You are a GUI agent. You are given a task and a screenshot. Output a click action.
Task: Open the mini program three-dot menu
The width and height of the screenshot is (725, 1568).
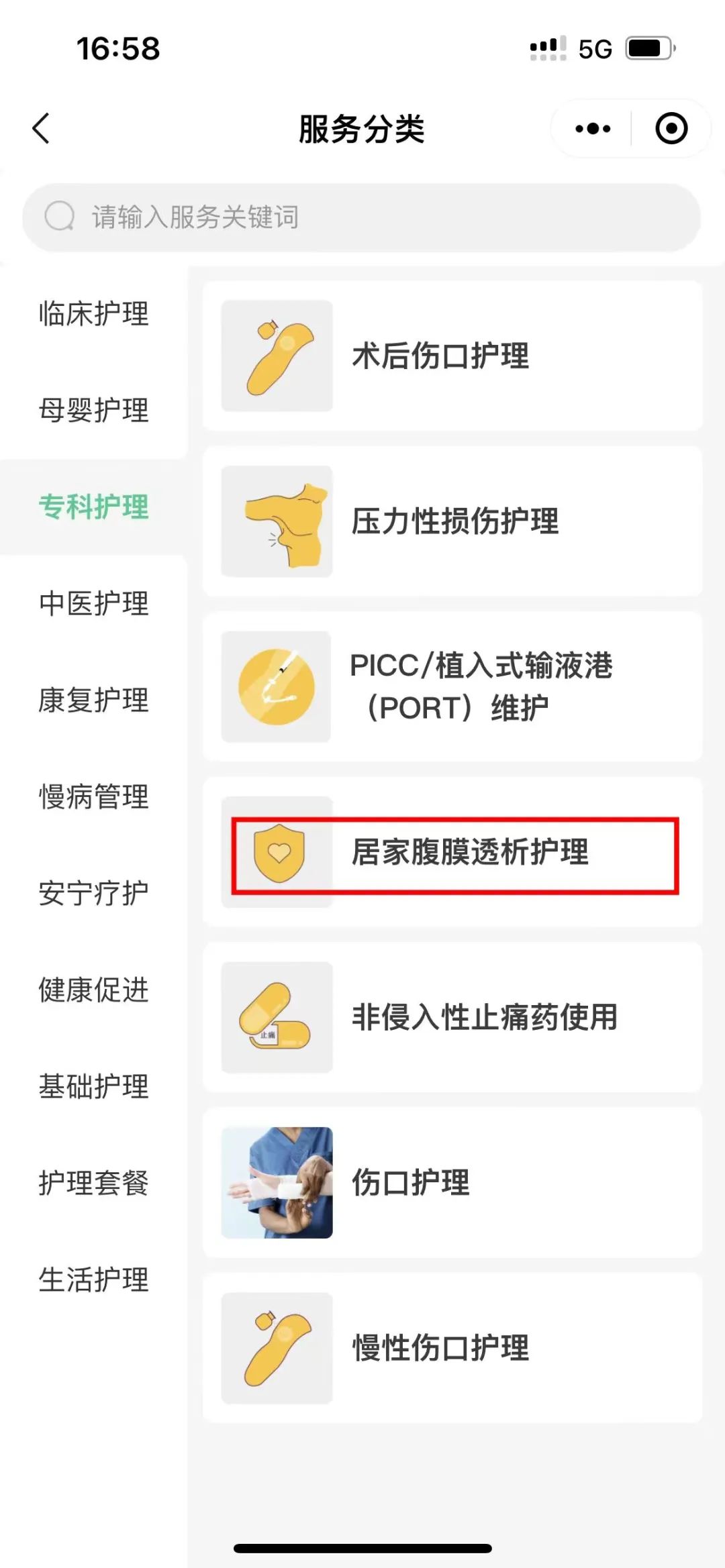point(592,128)
